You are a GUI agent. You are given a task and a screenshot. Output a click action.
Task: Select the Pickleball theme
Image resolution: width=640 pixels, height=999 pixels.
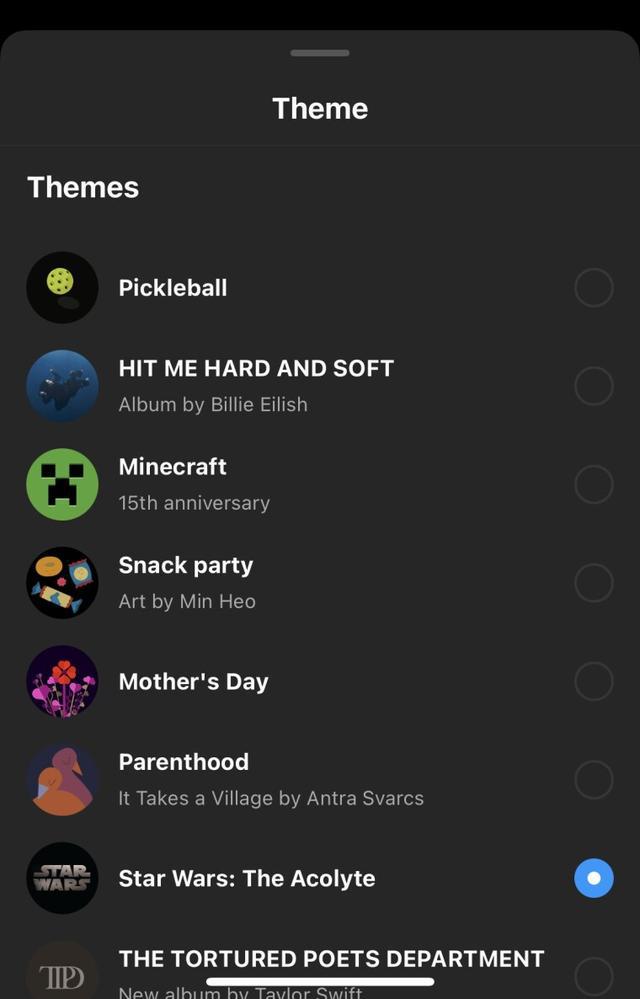pos(593,288)
